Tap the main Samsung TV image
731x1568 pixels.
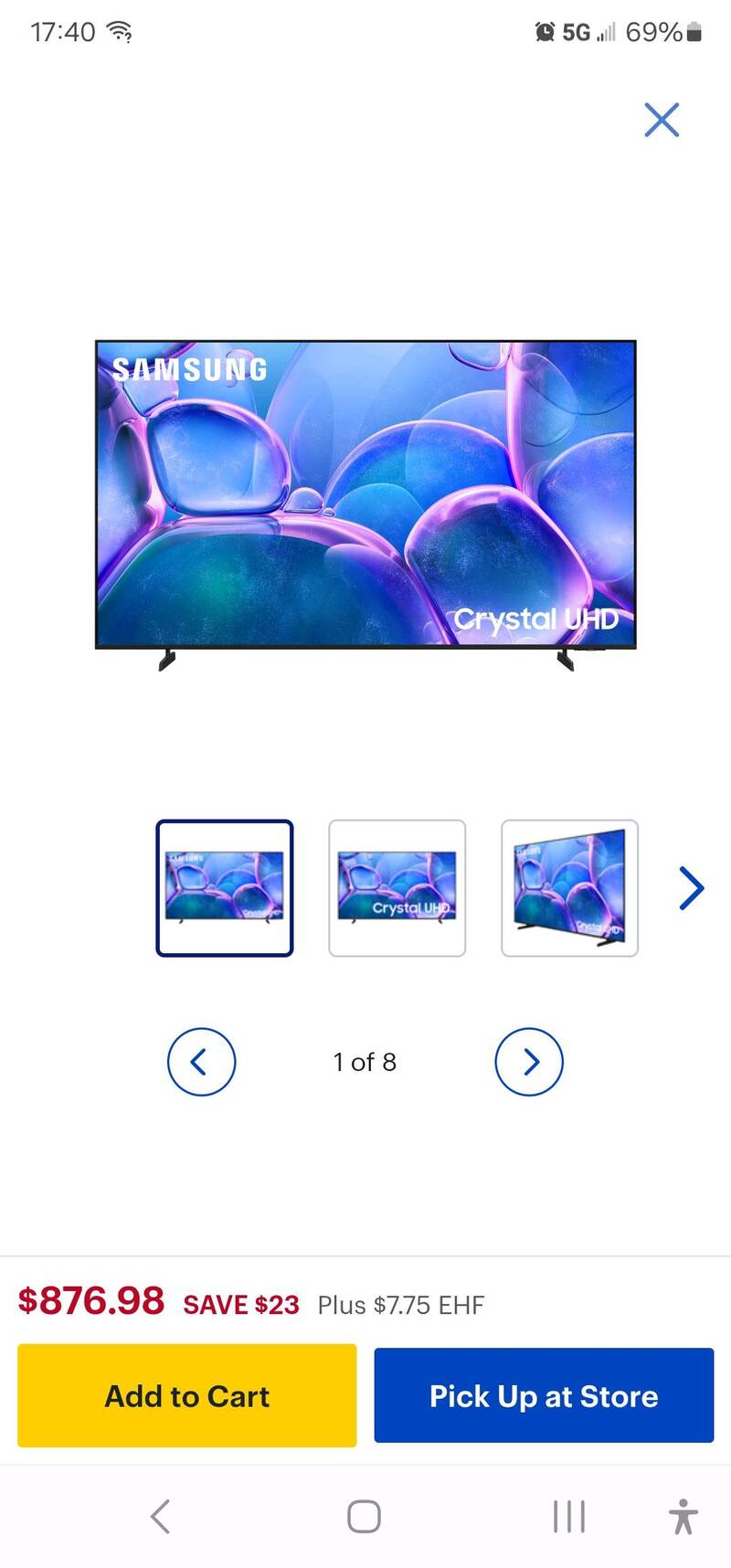[365, 498]
